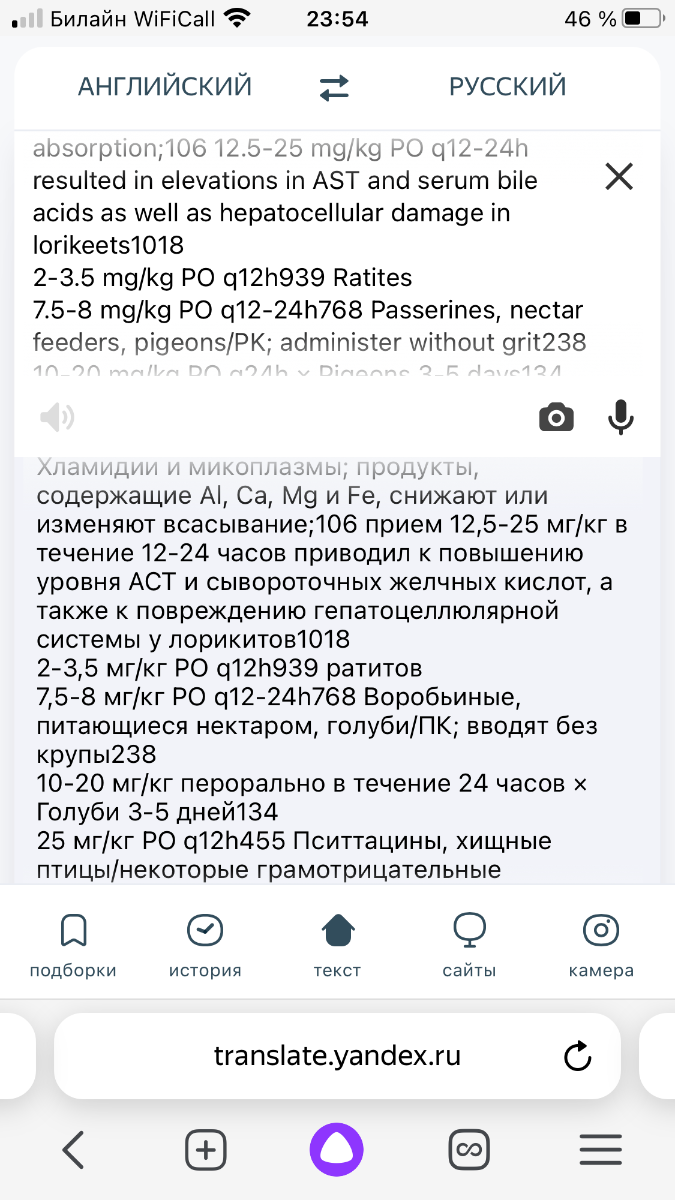Start voice input with the microphone
The image size is (675, 1200).
pos(621,417)
